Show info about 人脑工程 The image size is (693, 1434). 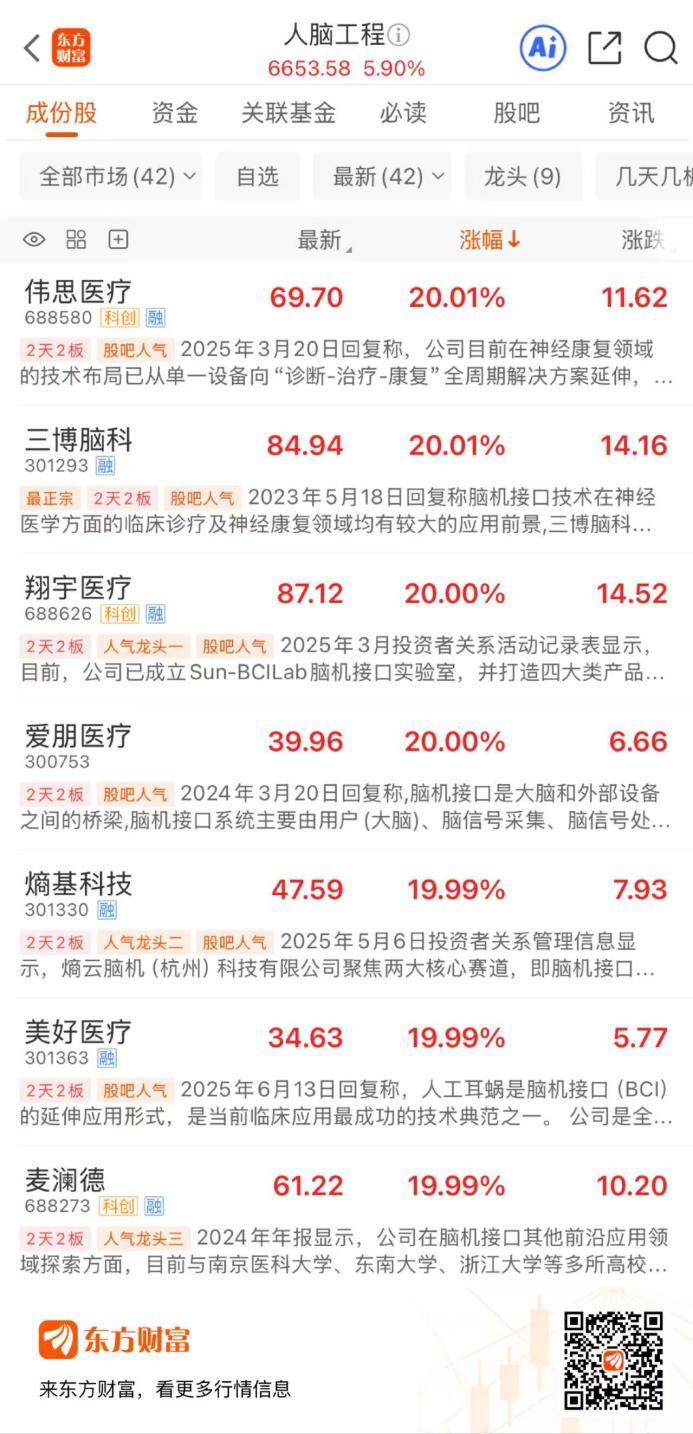point(399,35)
